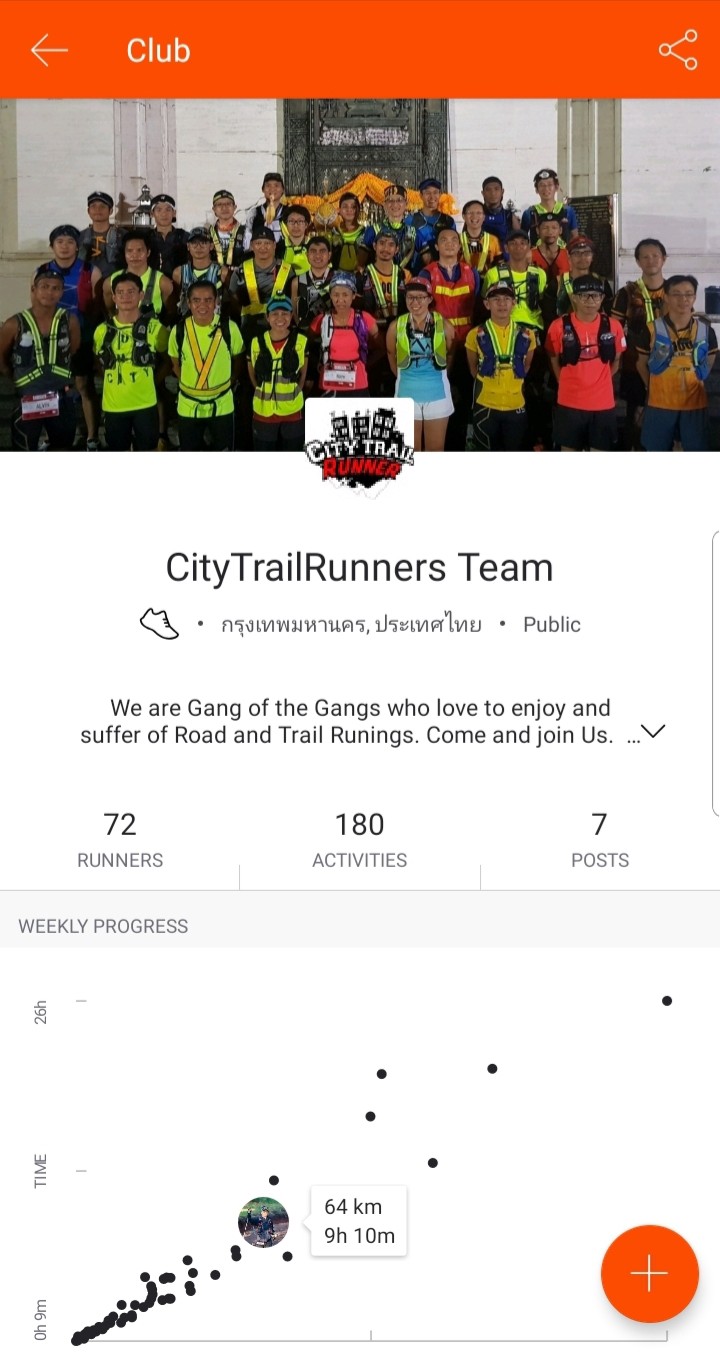This screenshot has width=720, height=1355.
Task: Select the runner avatar on the weekly chart
Action: [x=263, y=1222]
